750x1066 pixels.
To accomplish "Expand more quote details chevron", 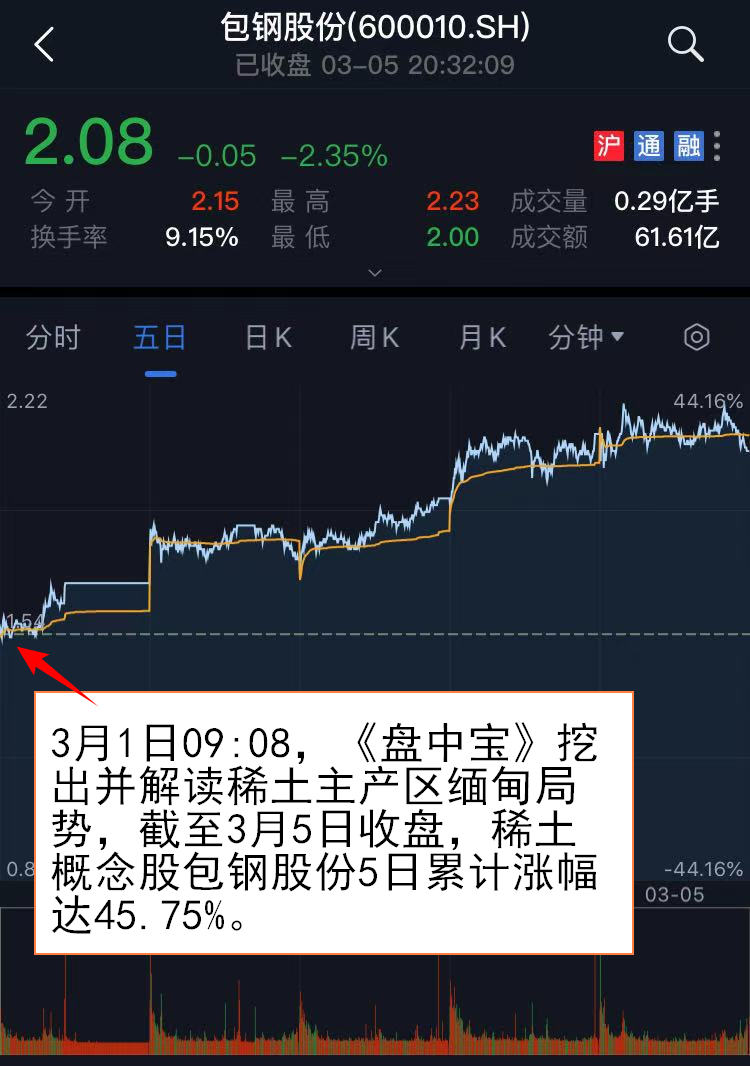I will (x=375, y=272).
